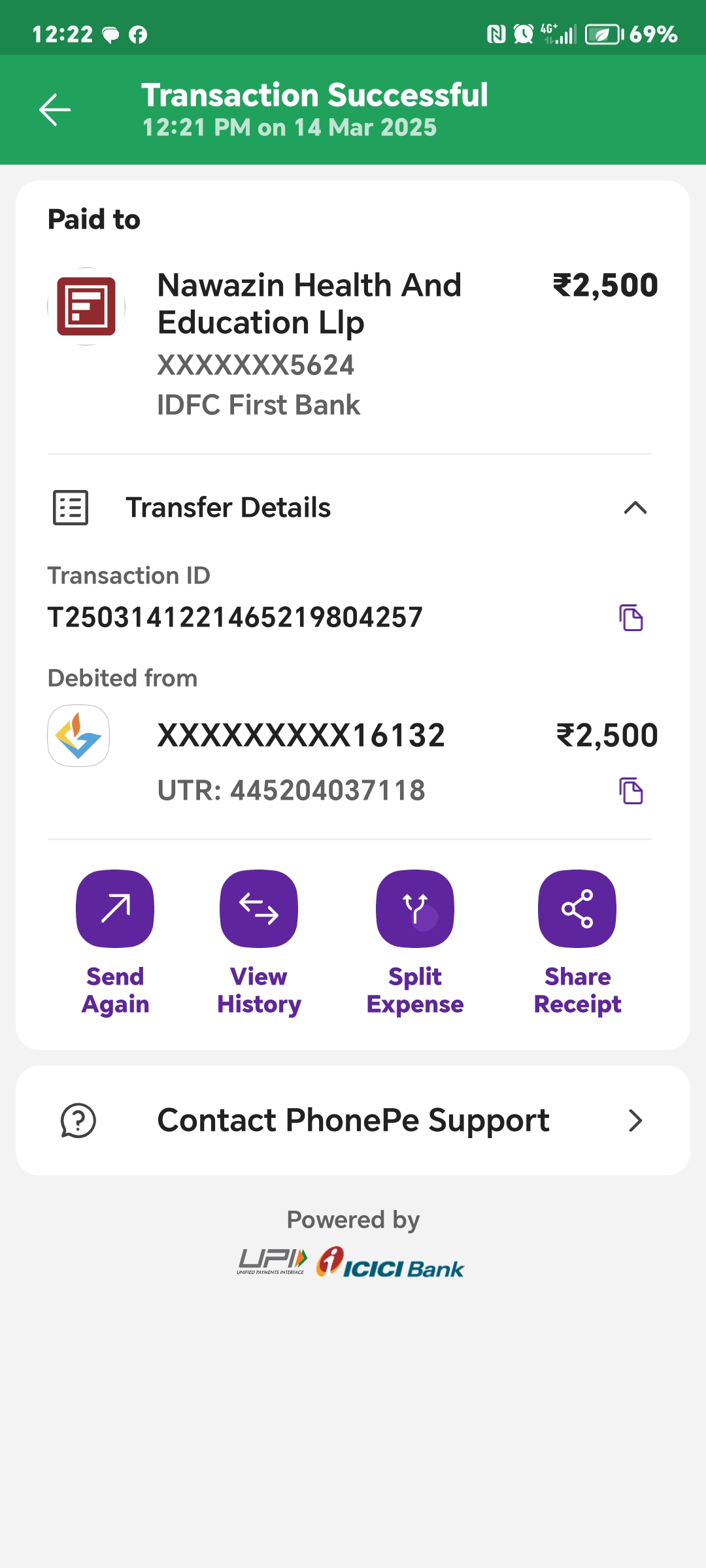Viewport: 706px width, 1568px height.
Task: Open View History
Action: point(259,909)
